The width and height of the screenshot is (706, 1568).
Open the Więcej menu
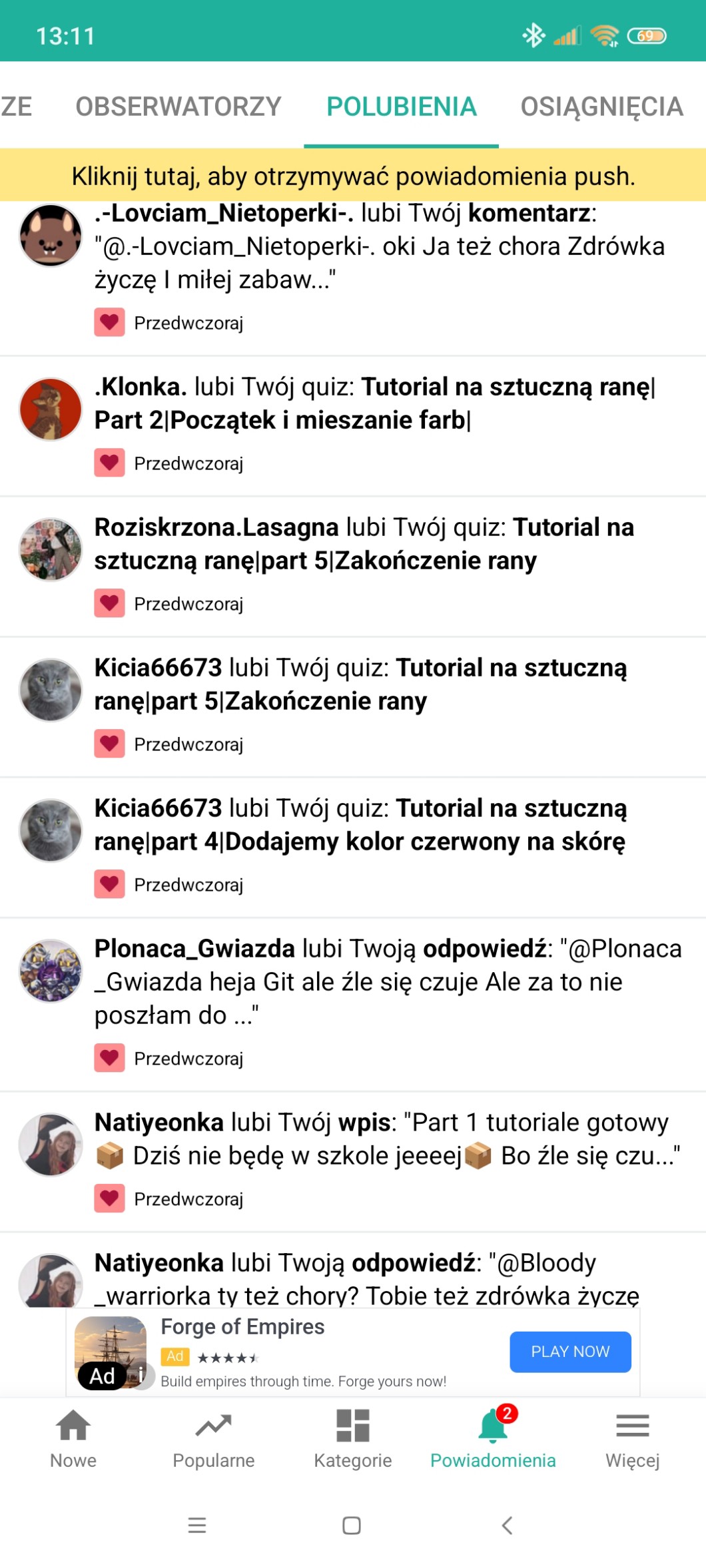pos(633,1439)
